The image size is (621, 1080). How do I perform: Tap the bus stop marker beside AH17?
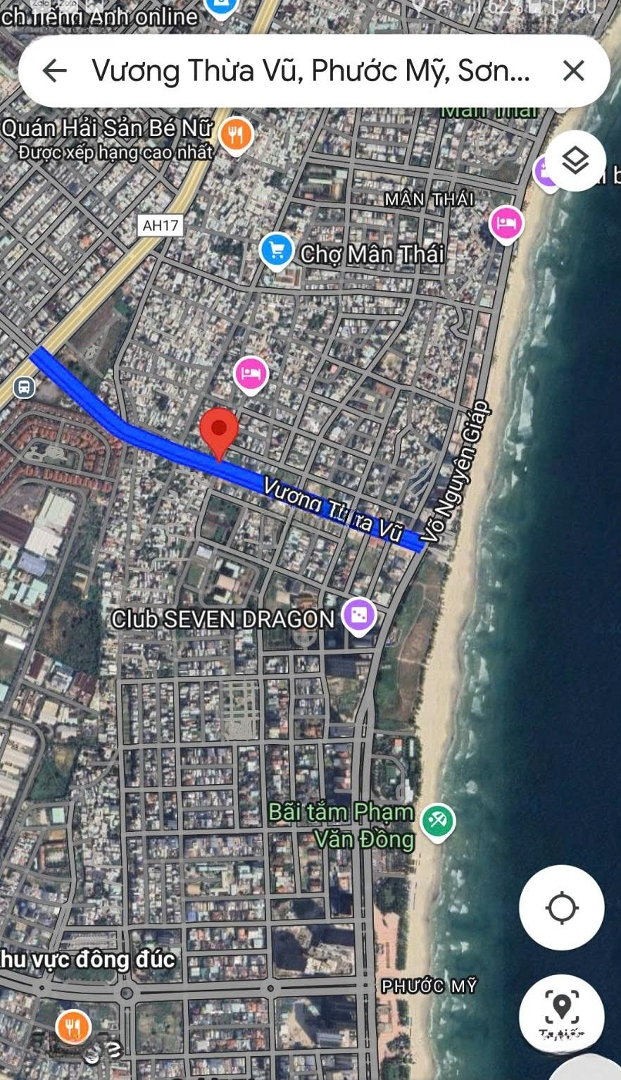coord(23,386)
